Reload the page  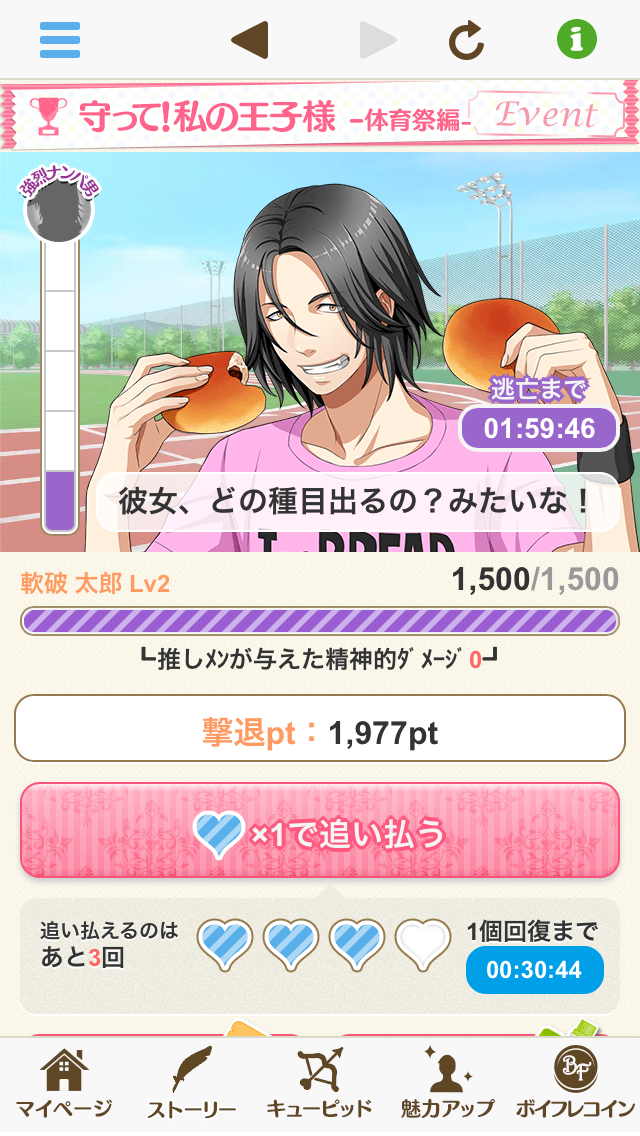(466, 40)
